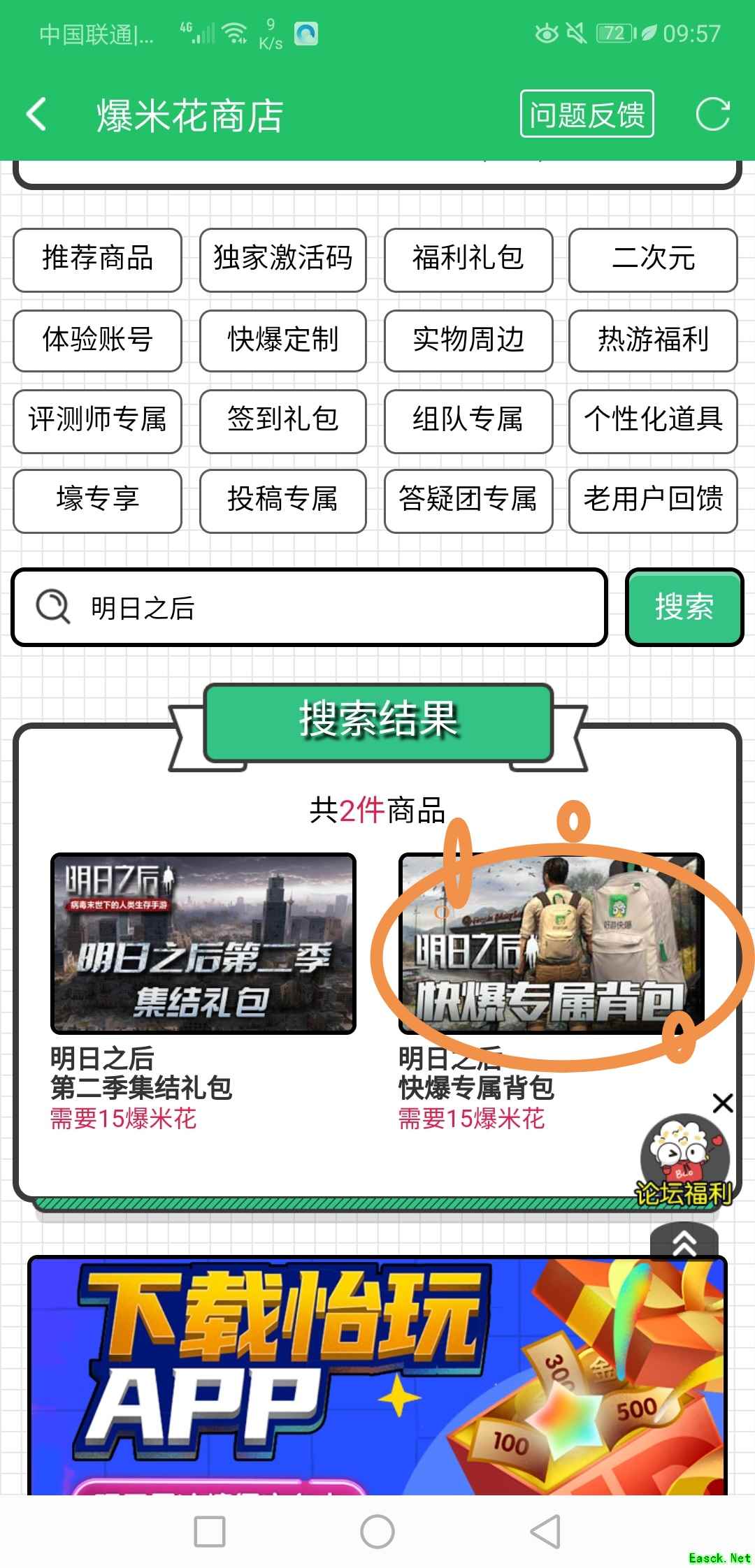Dismiss the 论坛福利 floating icon
The height and width of the screenshot is (1568, 755).
[722, 1103]
